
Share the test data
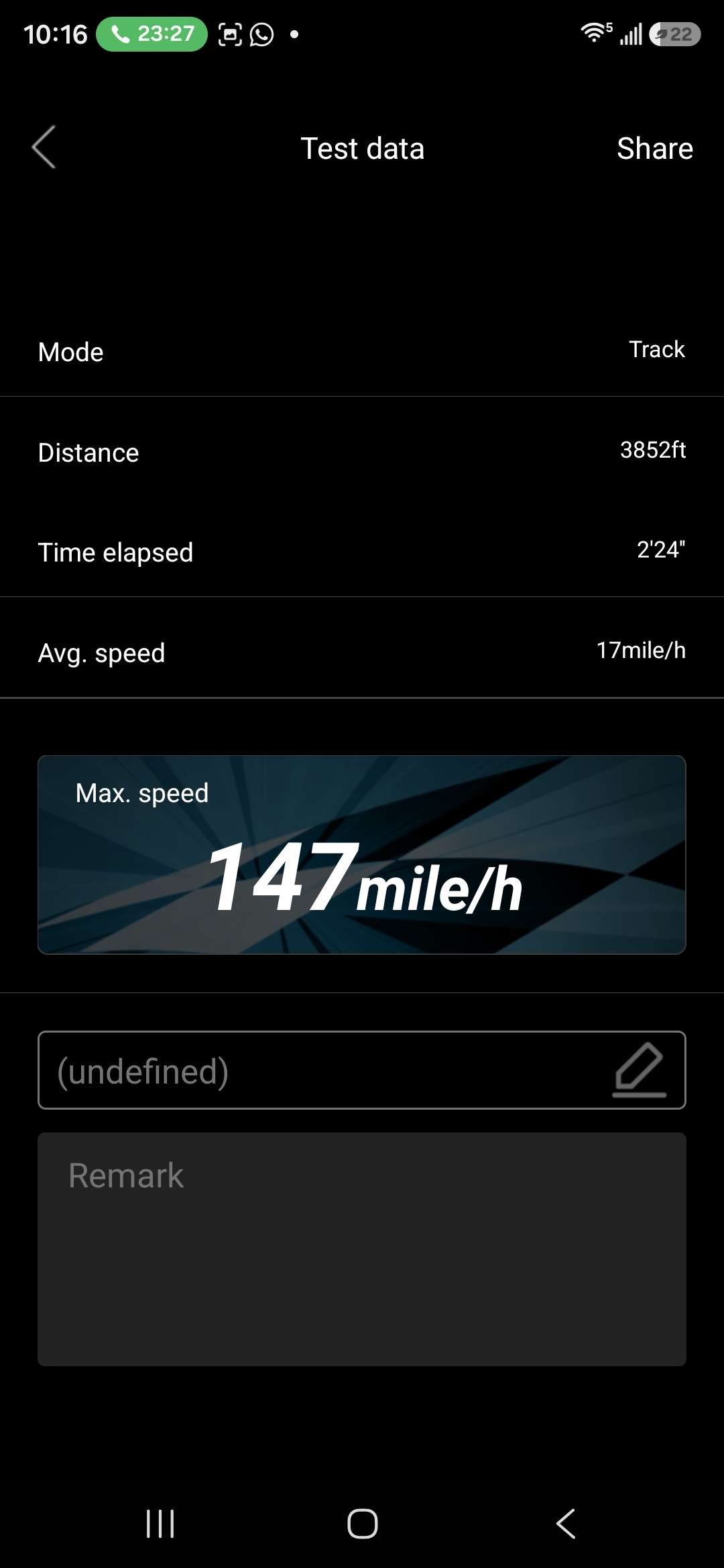654,148
